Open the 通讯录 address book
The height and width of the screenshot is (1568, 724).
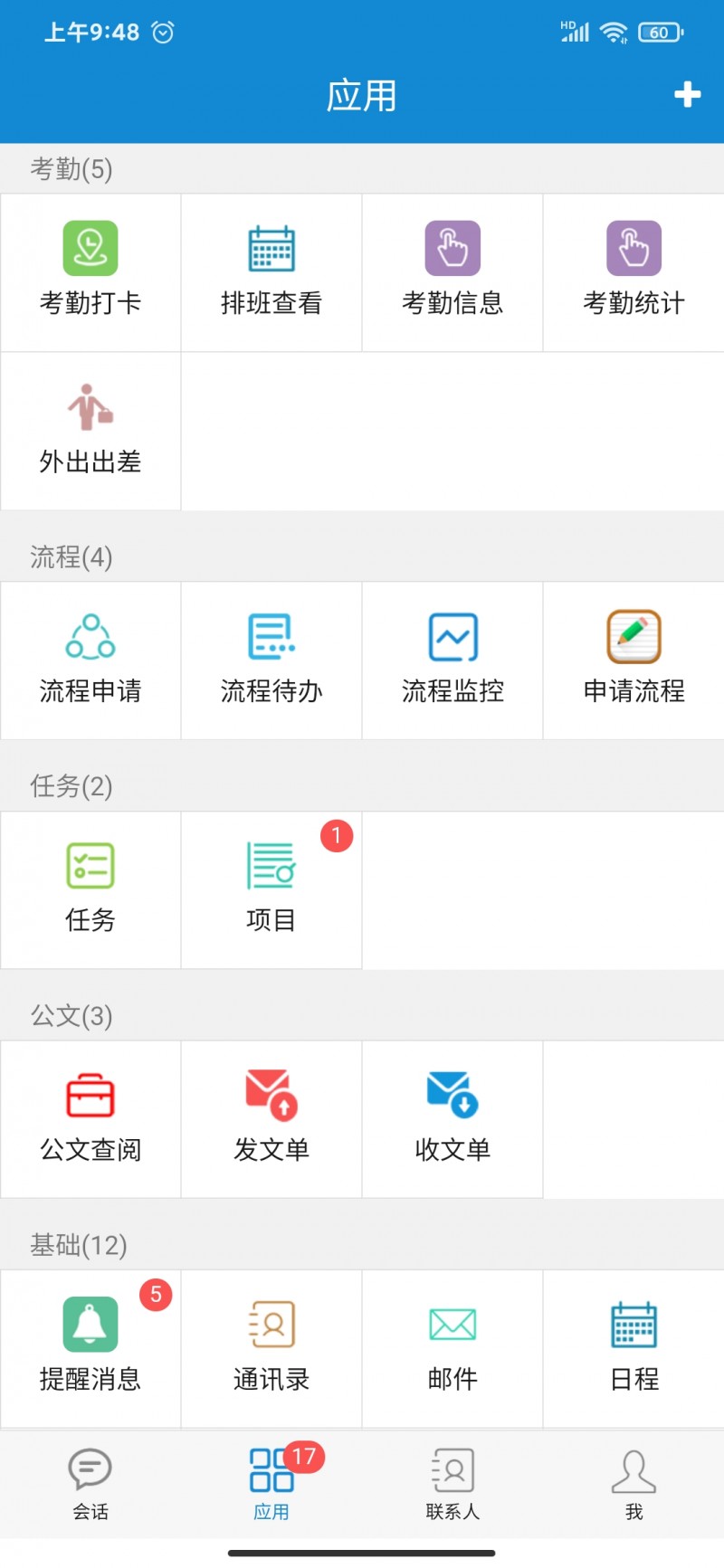(271, 1348)
